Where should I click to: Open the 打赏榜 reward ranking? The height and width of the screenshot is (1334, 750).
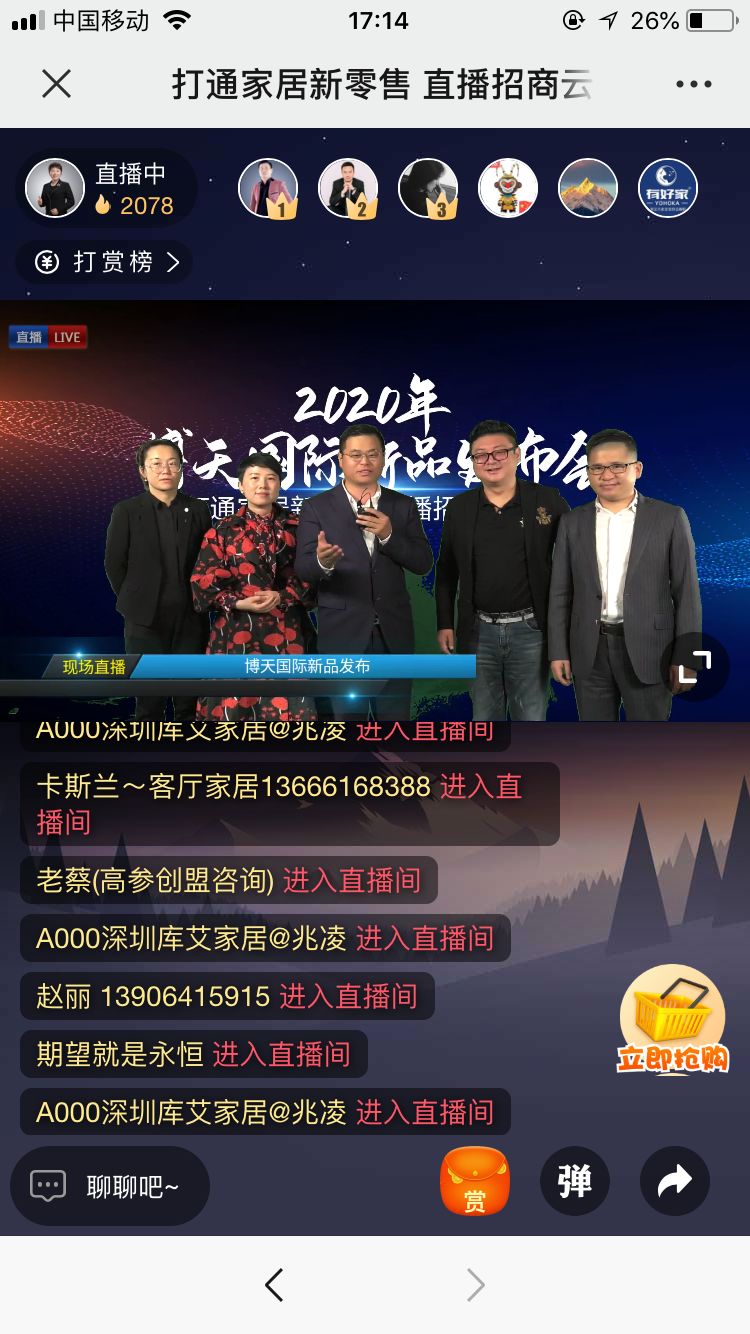105,262
